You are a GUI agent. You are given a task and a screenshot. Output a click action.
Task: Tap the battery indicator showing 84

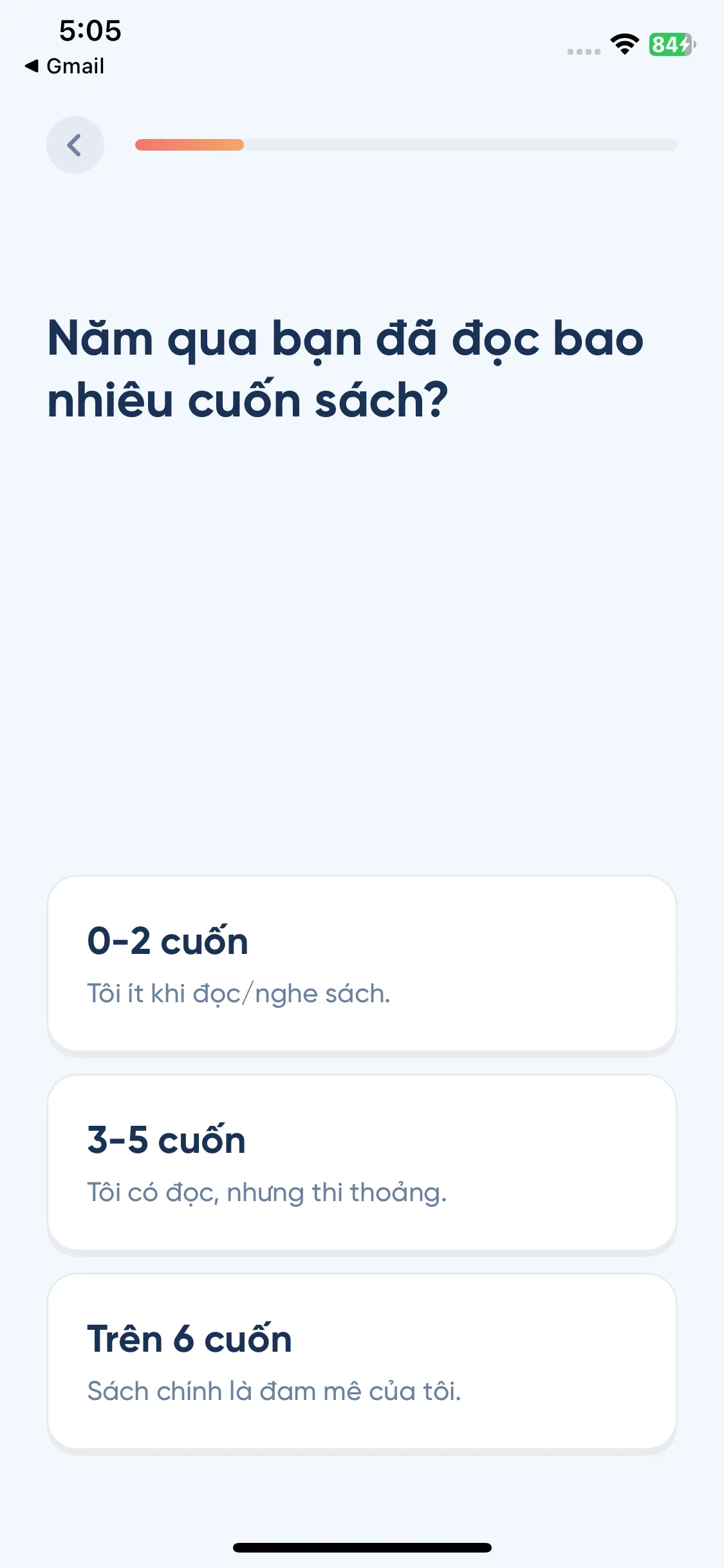click(x=669, y=45)
